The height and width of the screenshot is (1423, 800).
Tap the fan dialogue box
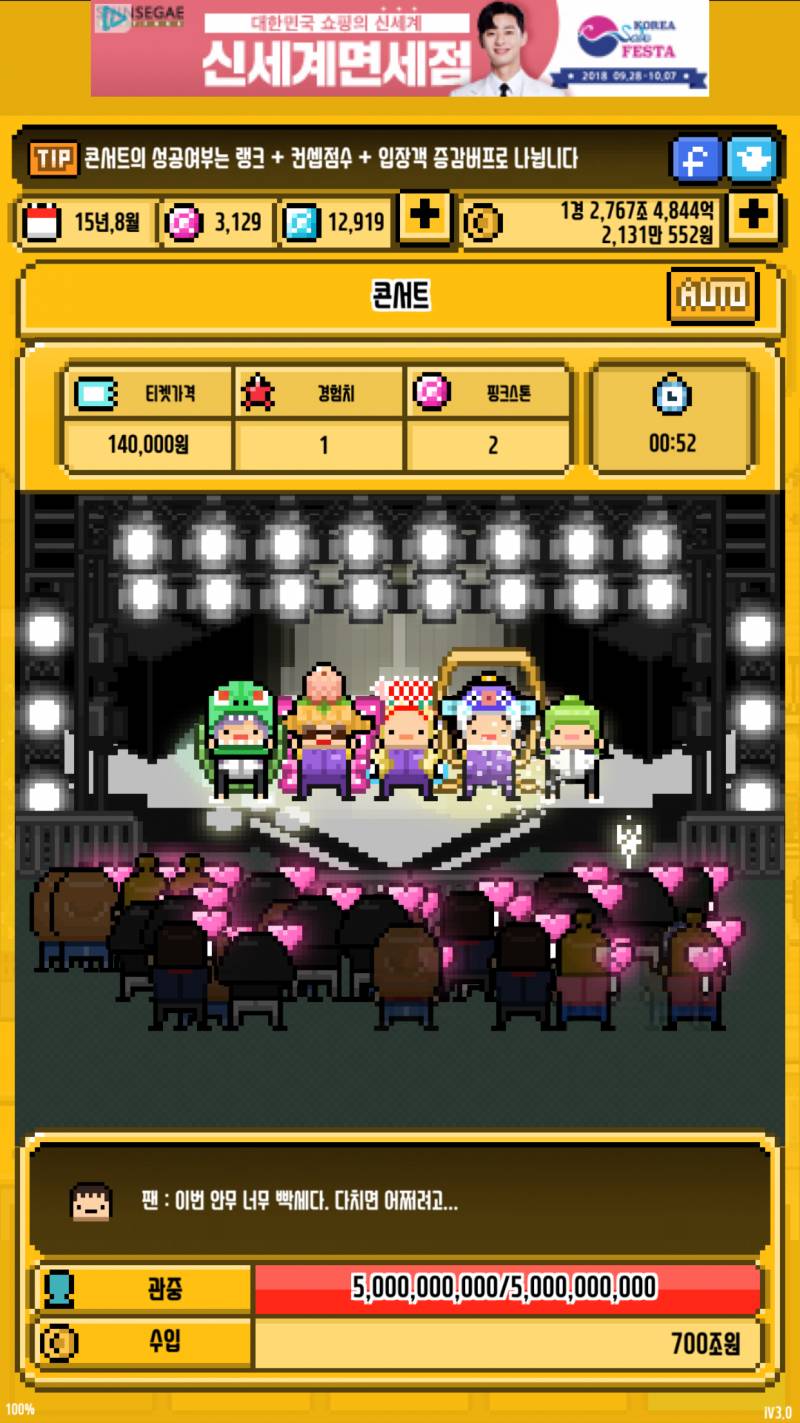(400, 1200)
